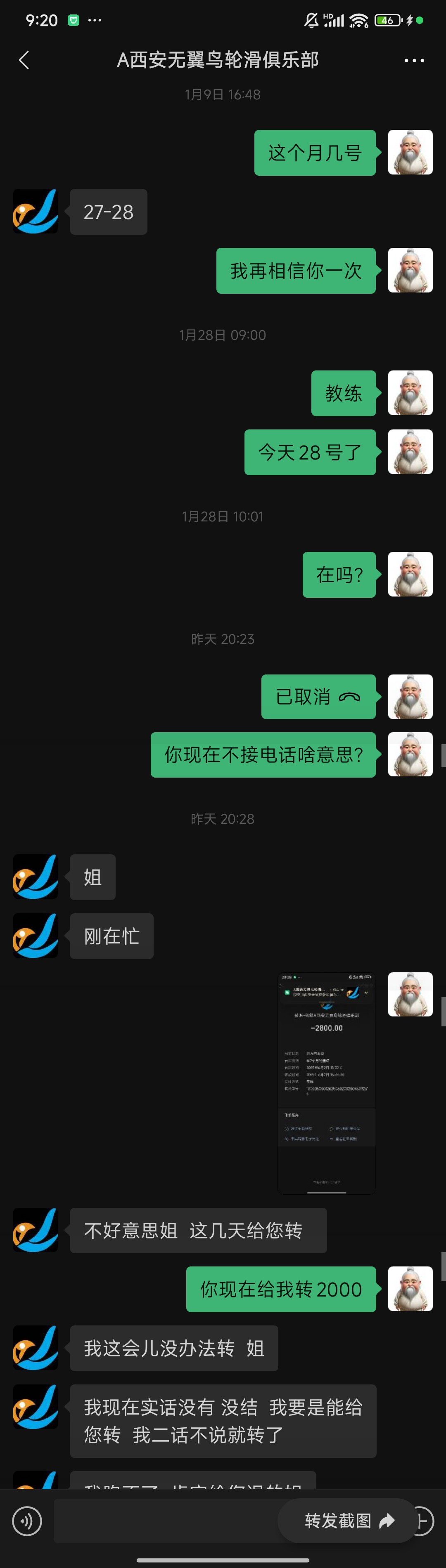Focus the message text field
The image size is (446, 1568).
pyautogui.click(x=164, y=1521)
